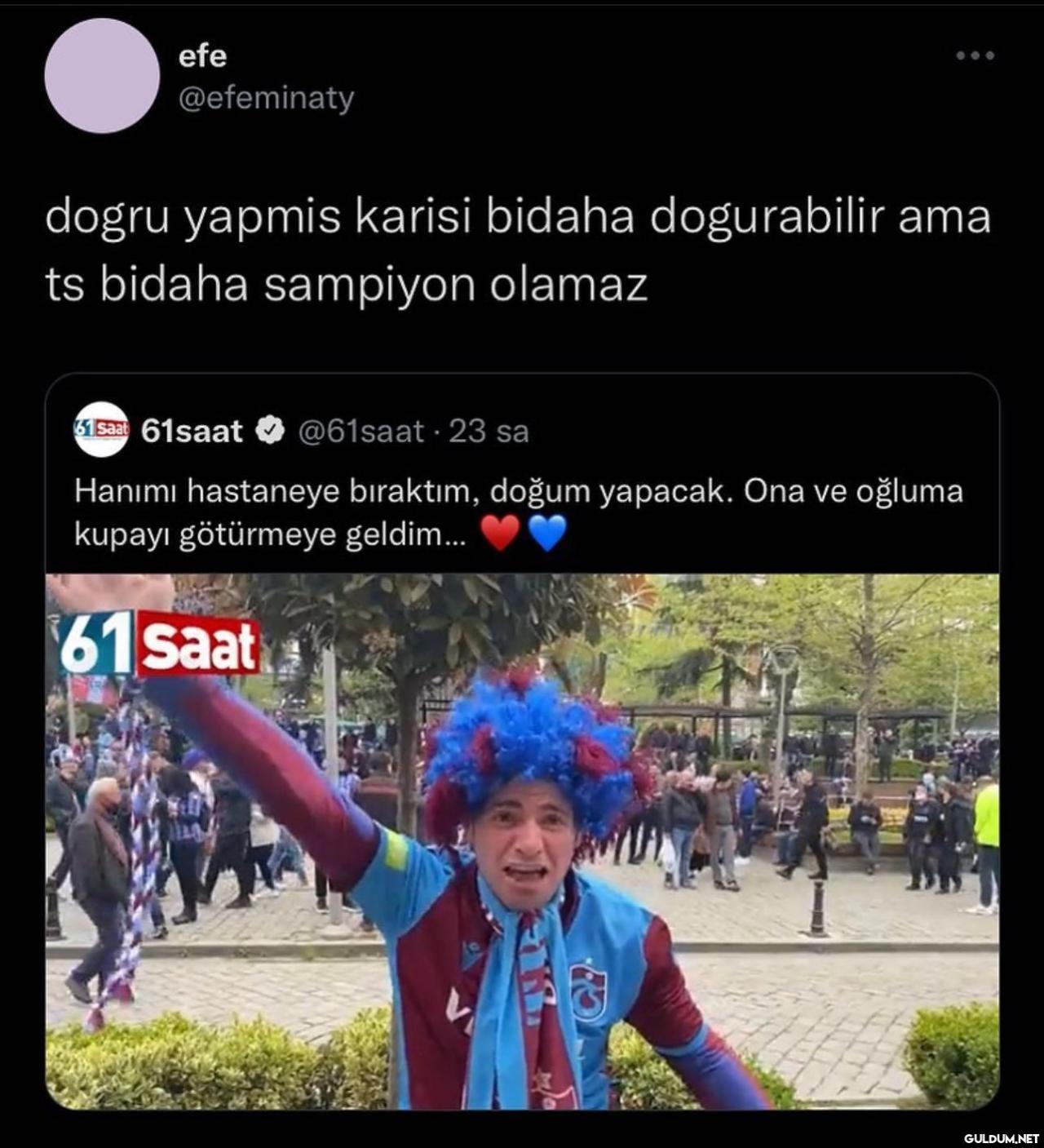
Task: Tap the 61saat profile avatar
Action: [101, 429]
